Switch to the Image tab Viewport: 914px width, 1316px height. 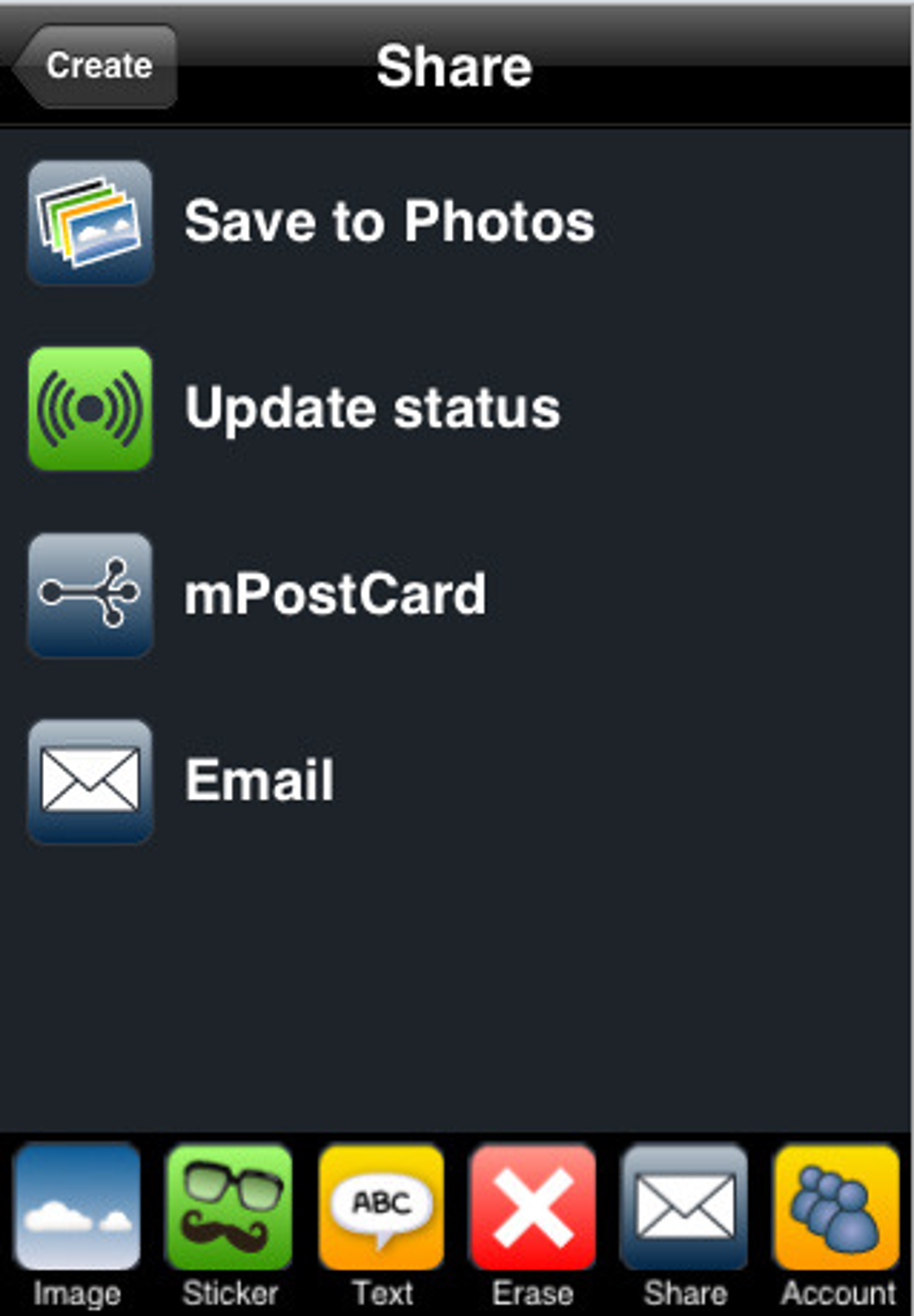(x=77, y=1223)
